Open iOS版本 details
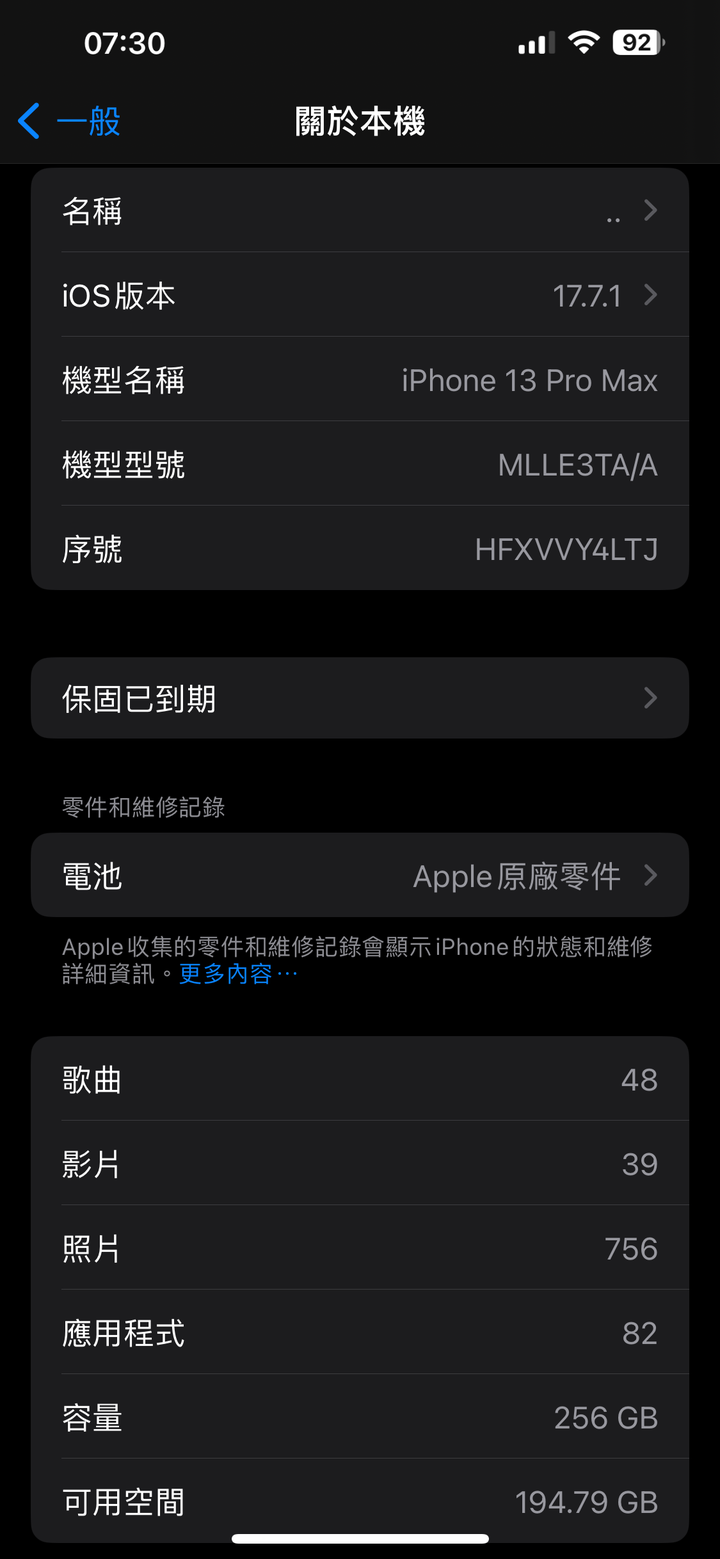Viewport: 720px width, 1559px height. [360, 295]
